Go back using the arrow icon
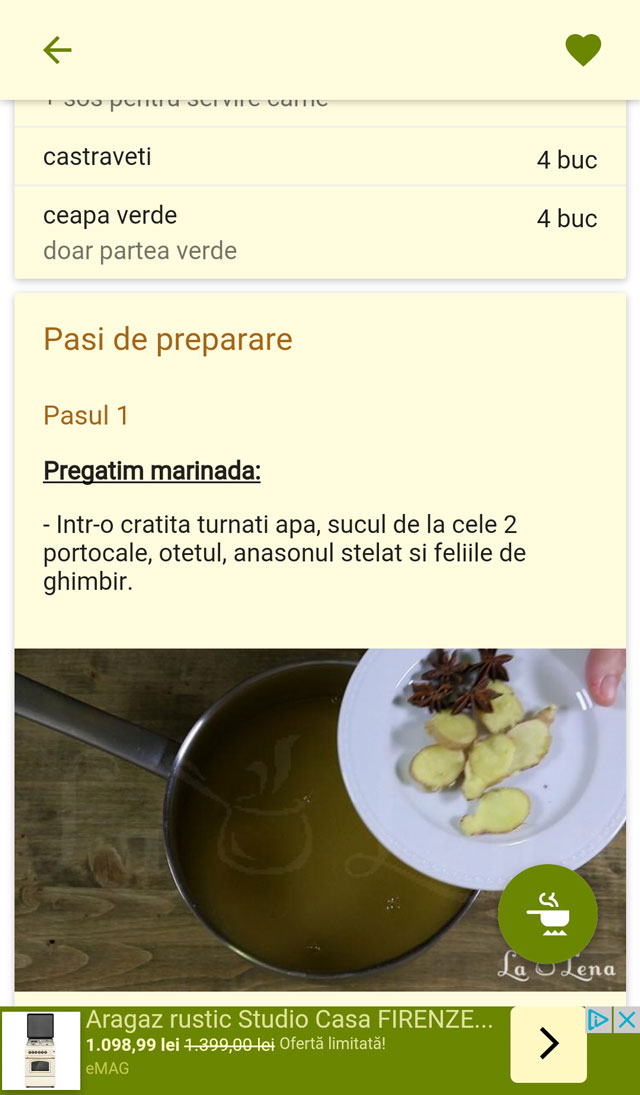 click(x=57, y=50)
